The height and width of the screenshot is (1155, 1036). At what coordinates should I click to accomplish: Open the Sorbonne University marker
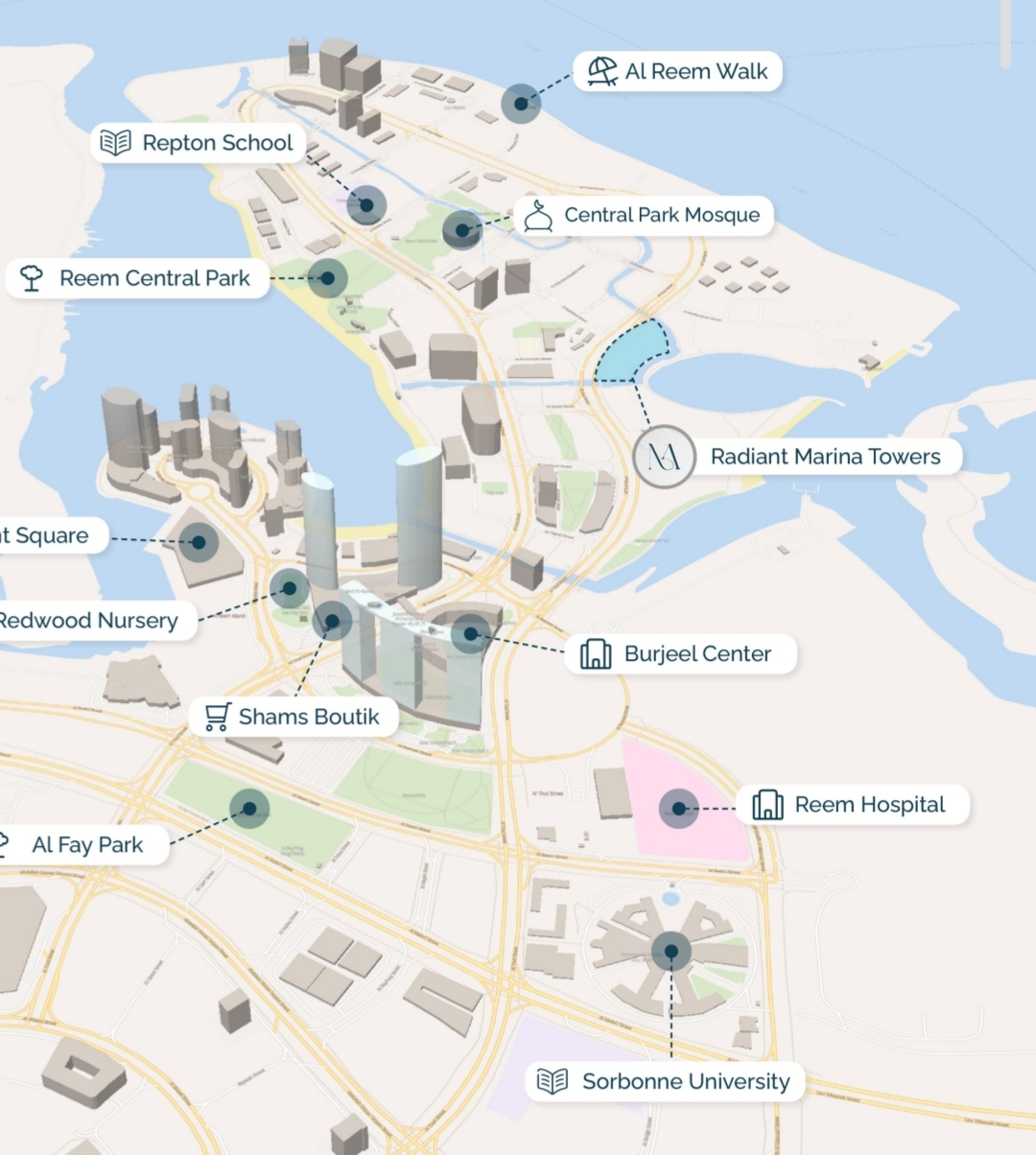pyautogui.click(x=671, y=952)
